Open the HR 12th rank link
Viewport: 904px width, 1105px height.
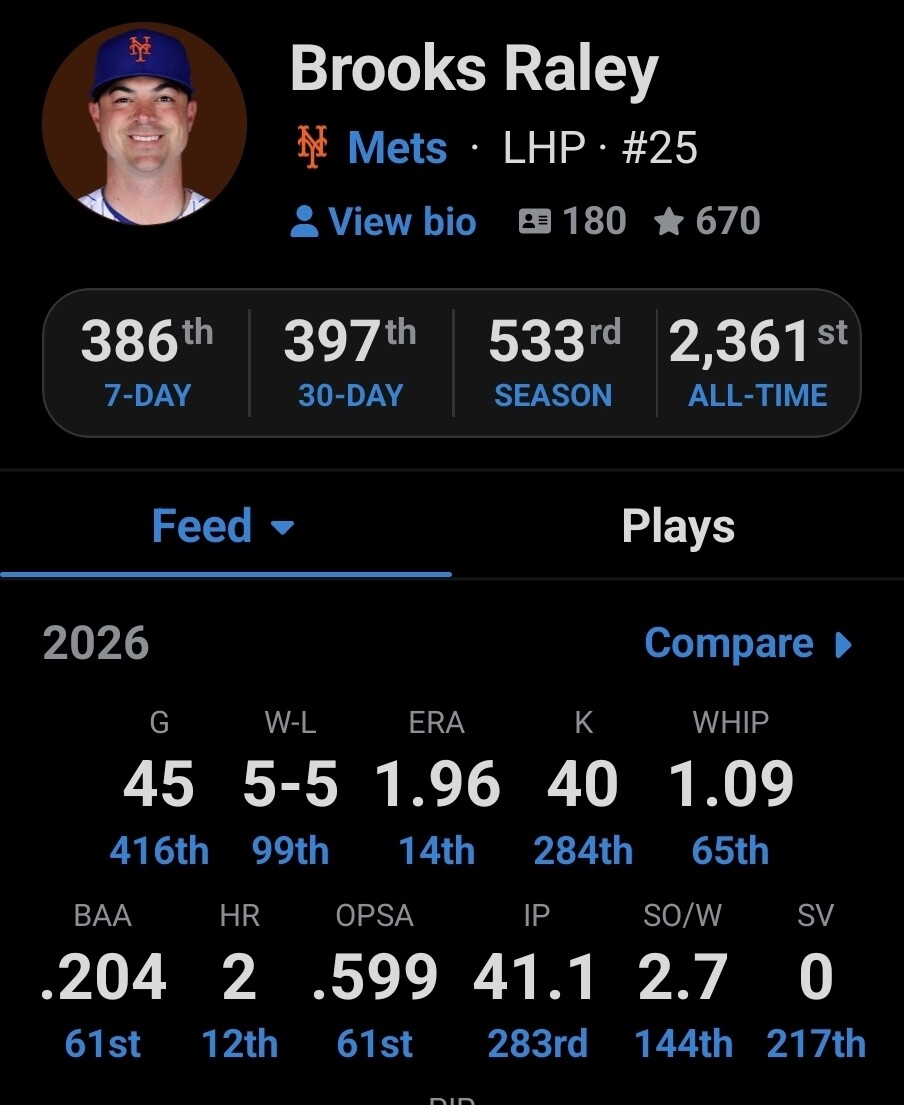coord(240,1044)
